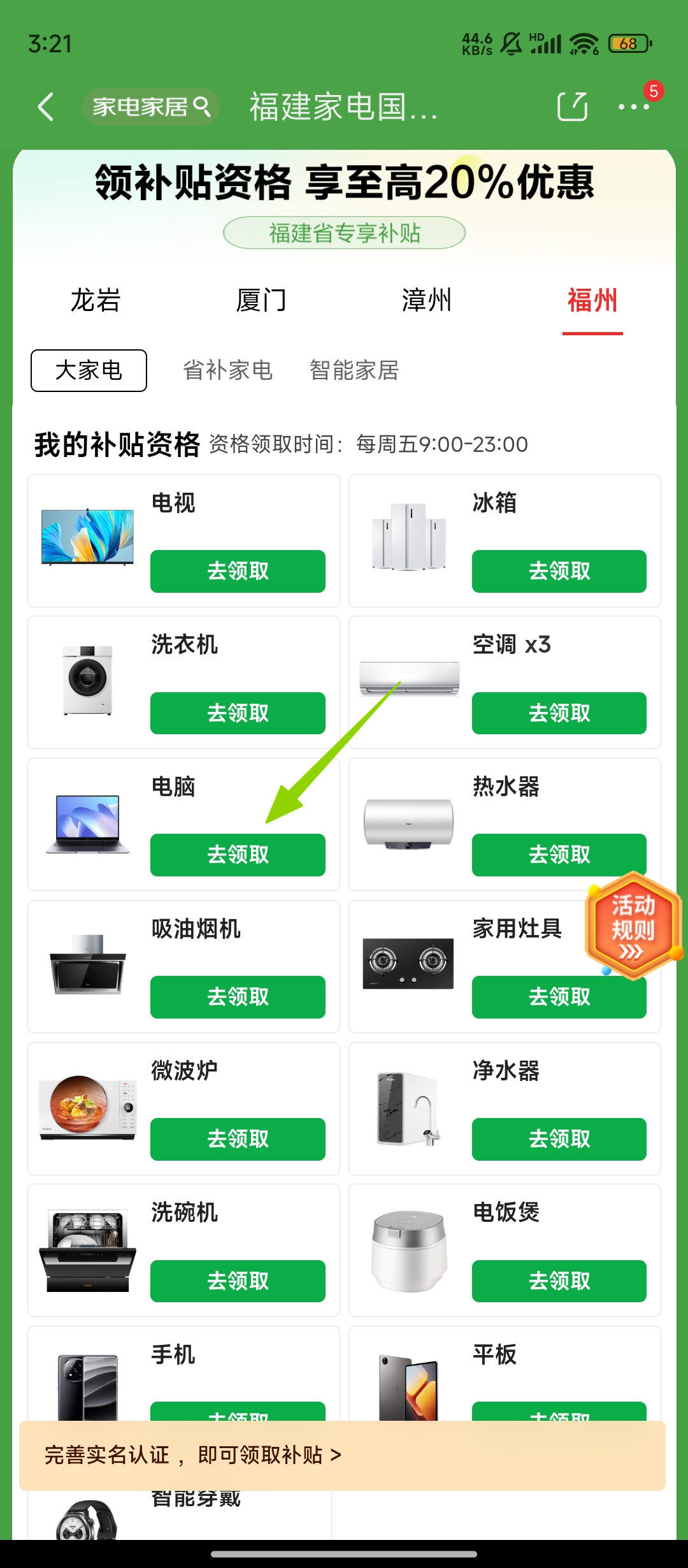This screenshot has height=1568, width=688.
Task: Switch to the 厦门 city tab
Action: pos(261,300)
